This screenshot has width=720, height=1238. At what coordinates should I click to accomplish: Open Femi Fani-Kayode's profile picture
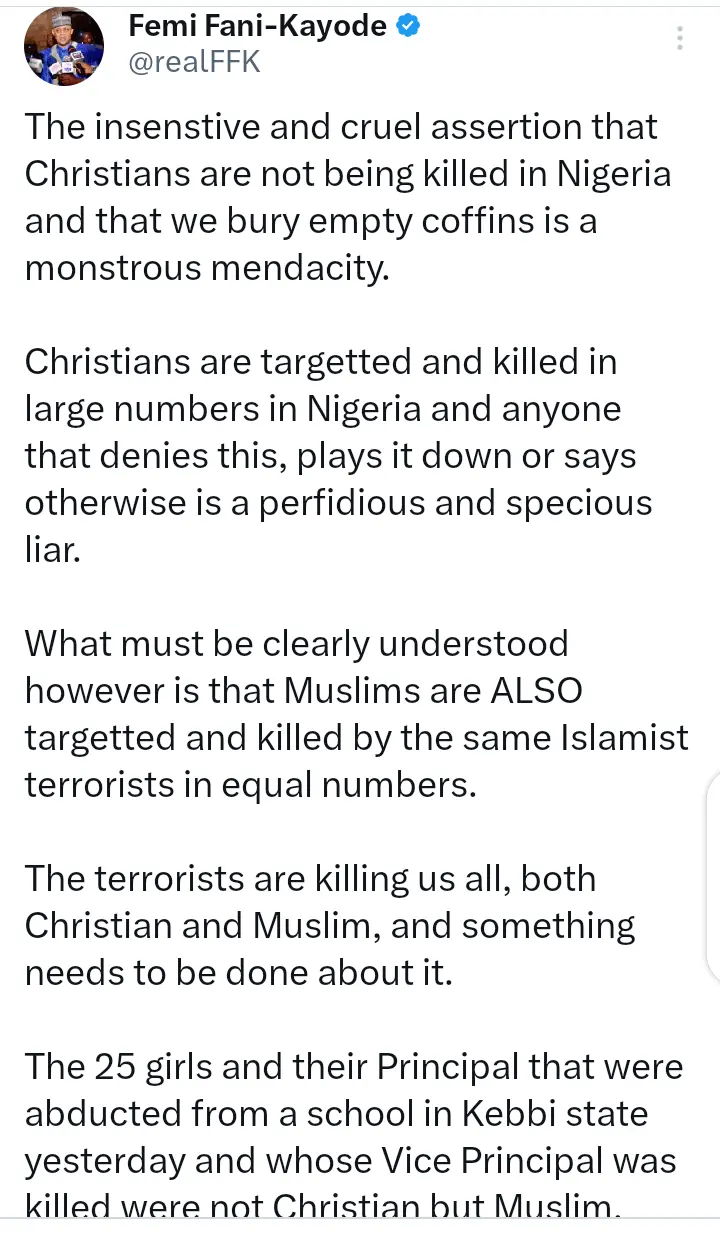pyautogui.click(x=62, y=45)
